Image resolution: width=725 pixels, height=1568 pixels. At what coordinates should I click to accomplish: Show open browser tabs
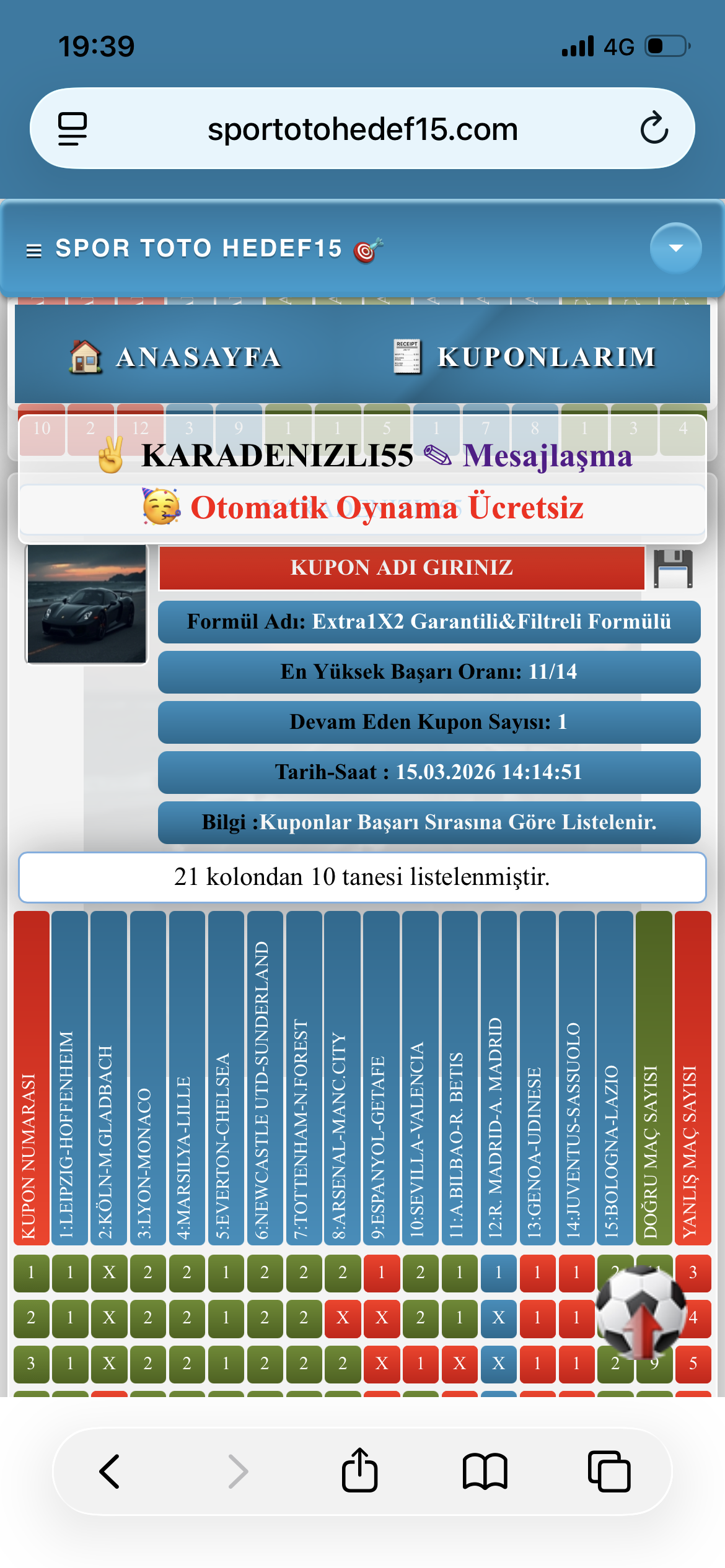click(609, 1471)
